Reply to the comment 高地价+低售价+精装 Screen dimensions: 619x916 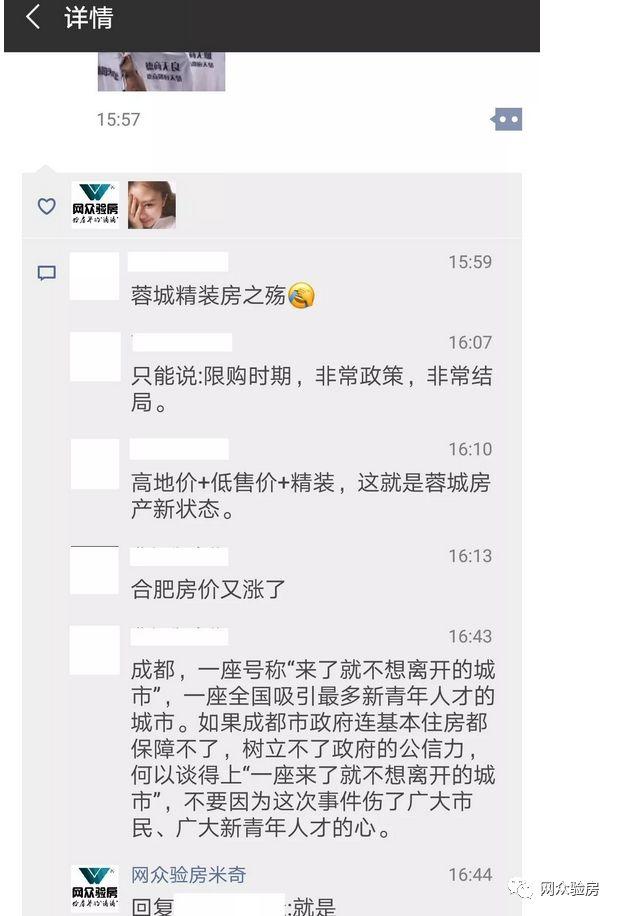click(311, 496)
